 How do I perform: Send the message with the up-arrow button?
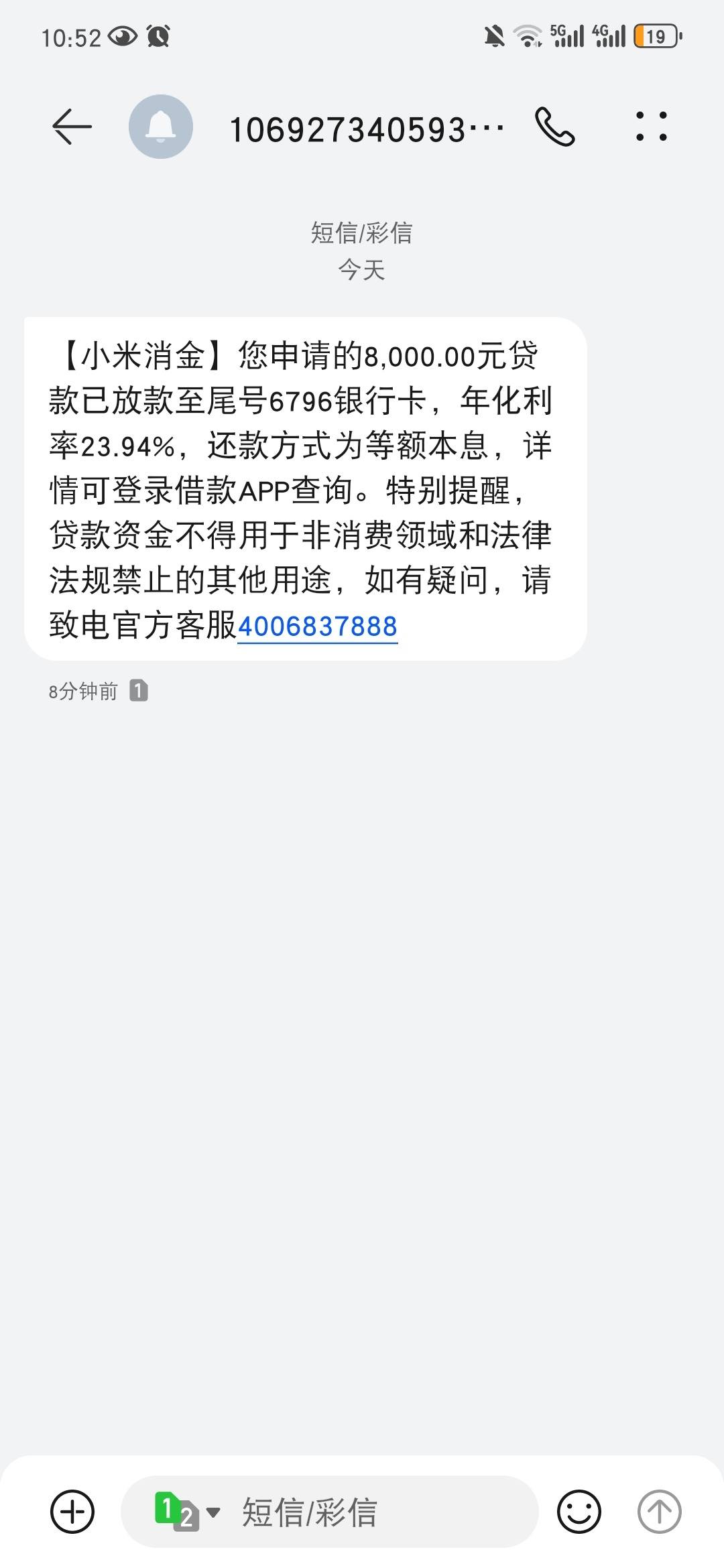coord(660,1512)
